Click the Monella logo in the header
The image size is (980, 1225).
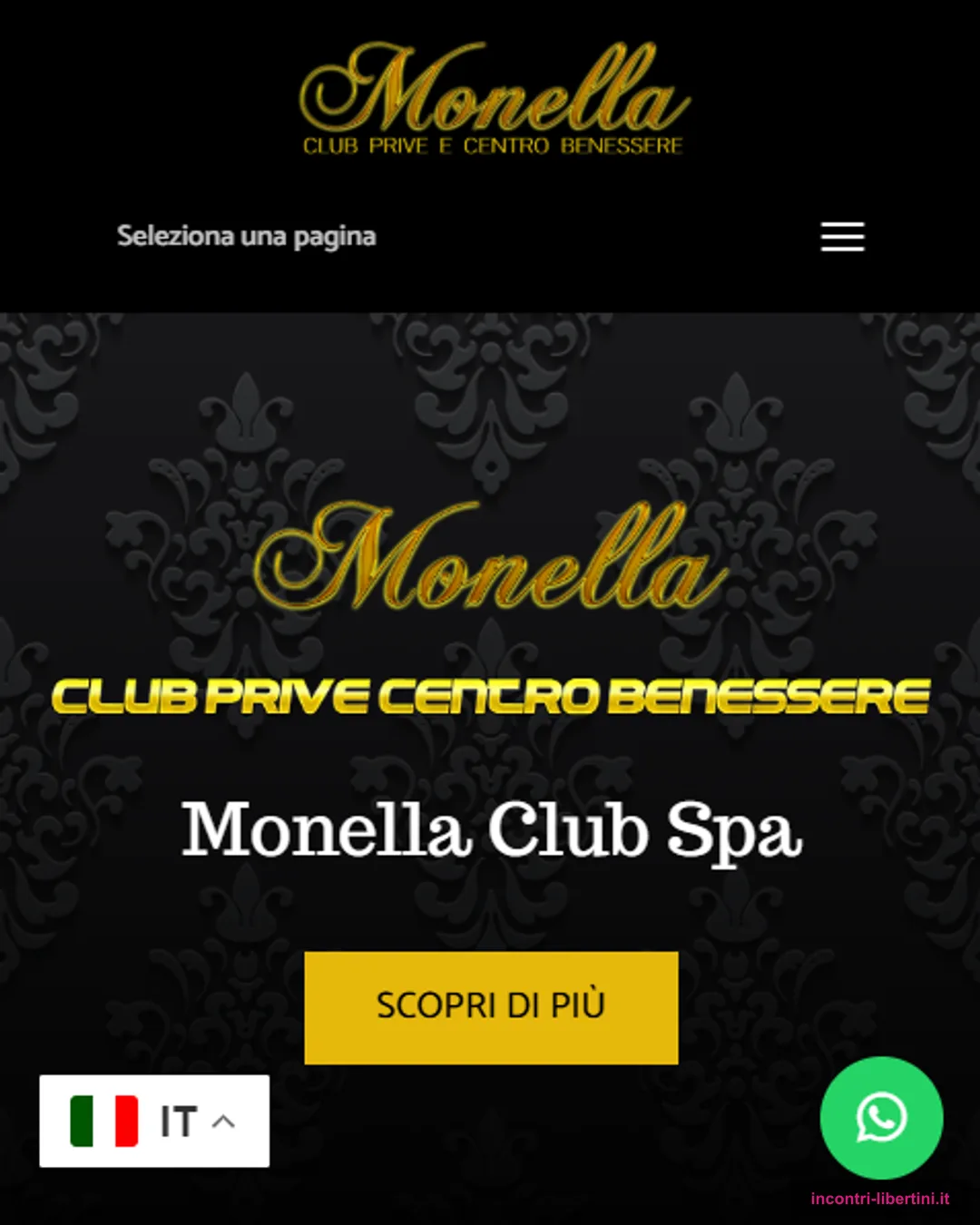(490, 95)
